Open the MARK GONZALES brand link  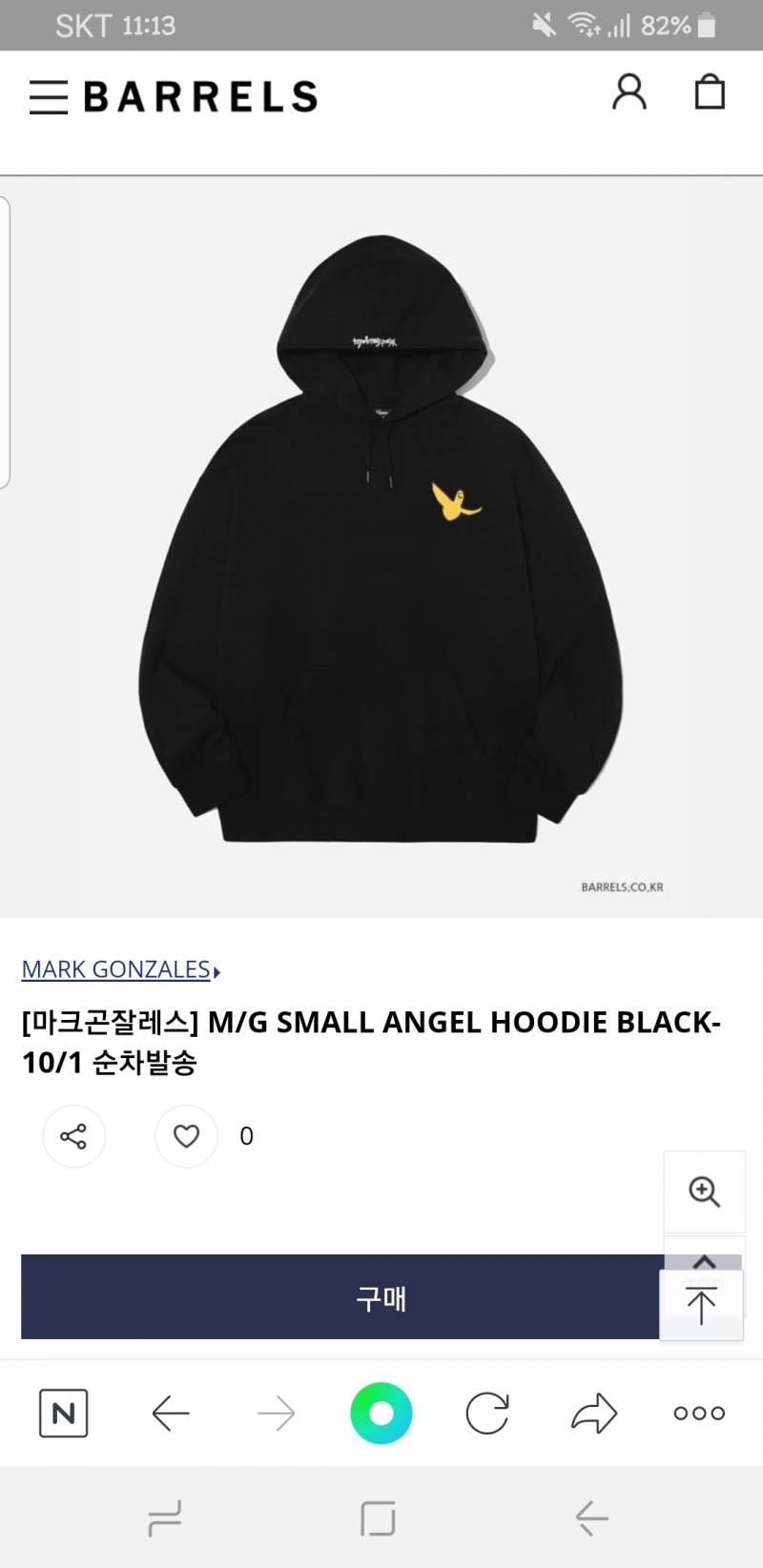pos(114,969)
